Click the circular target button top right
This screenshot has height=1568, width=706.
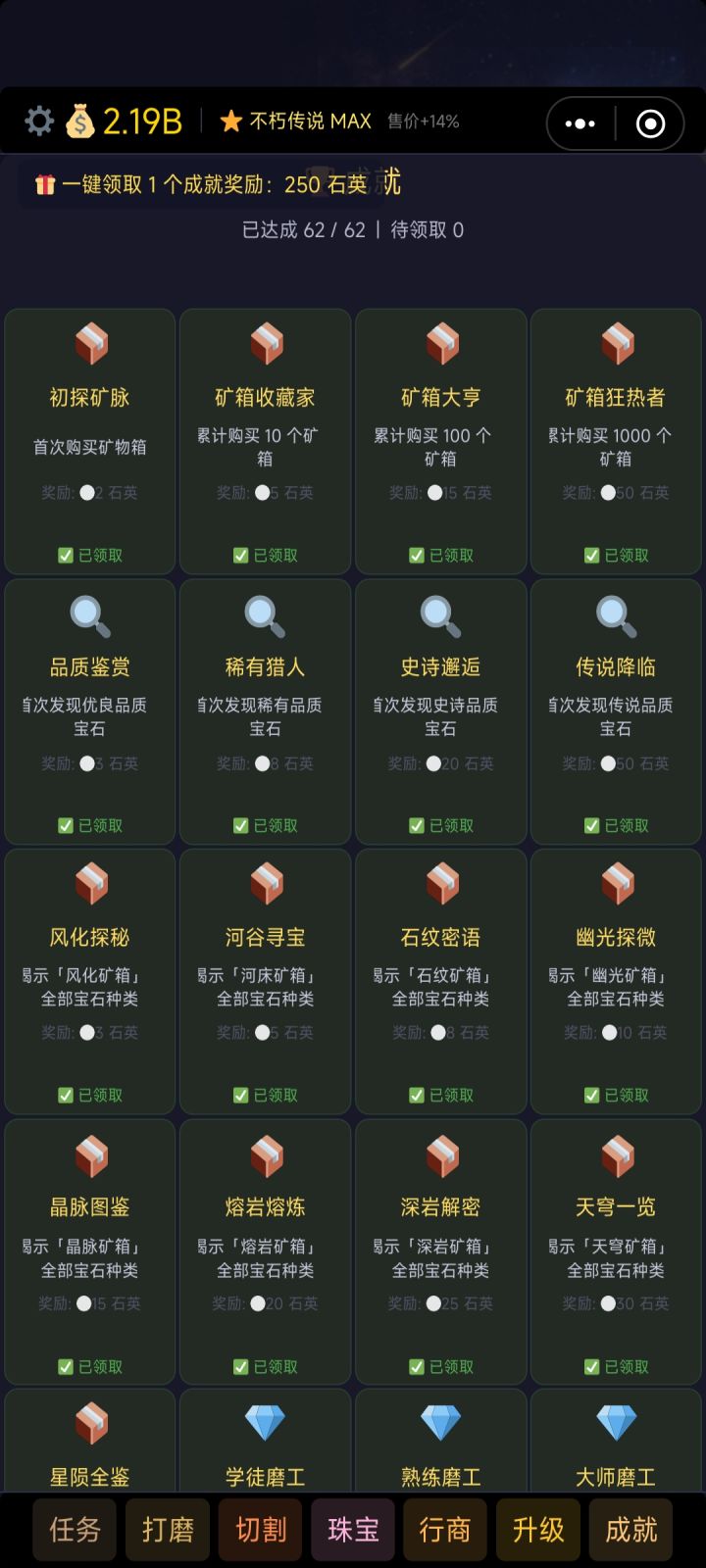[649, 124]
